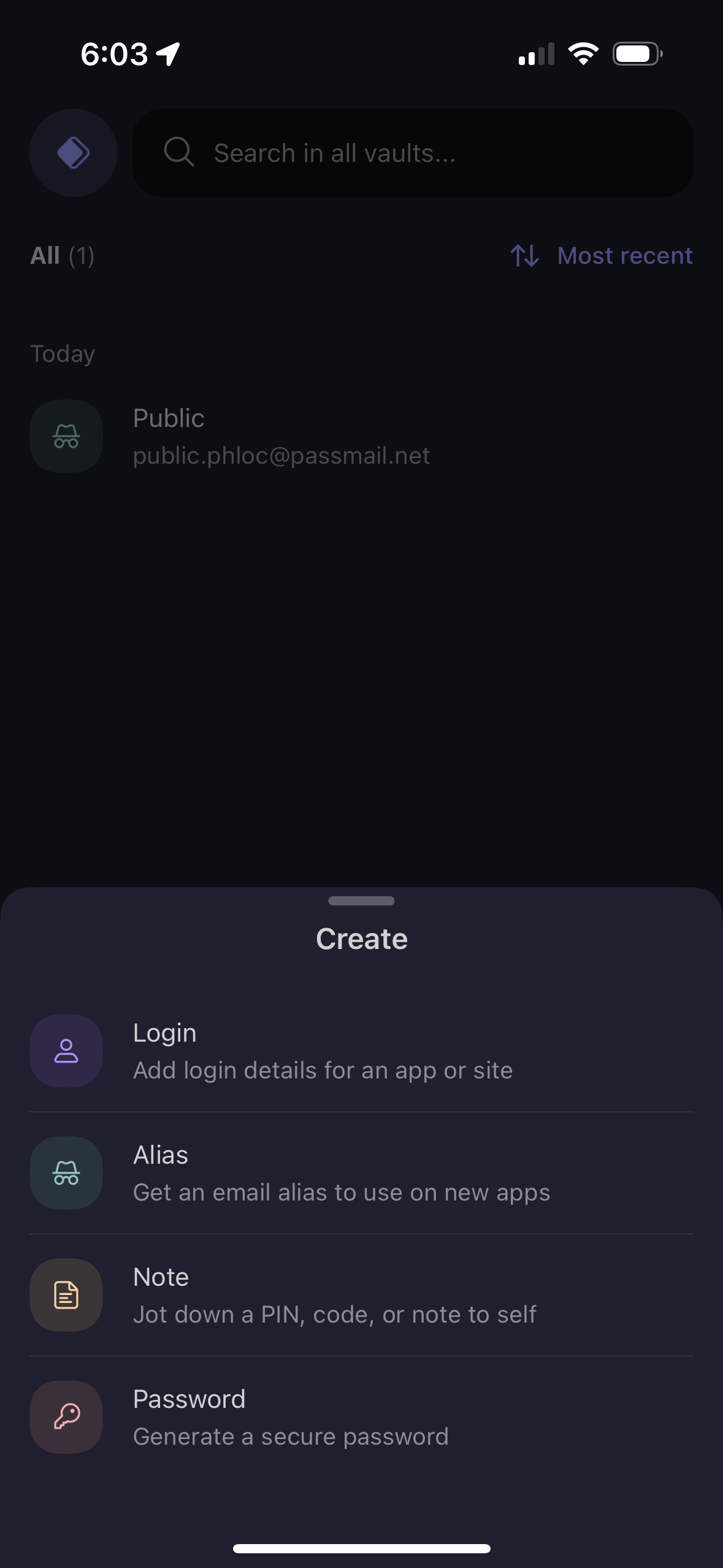The image size is (723, 1568).
Task: Generate a secure password
Action: click(361, 1417)
